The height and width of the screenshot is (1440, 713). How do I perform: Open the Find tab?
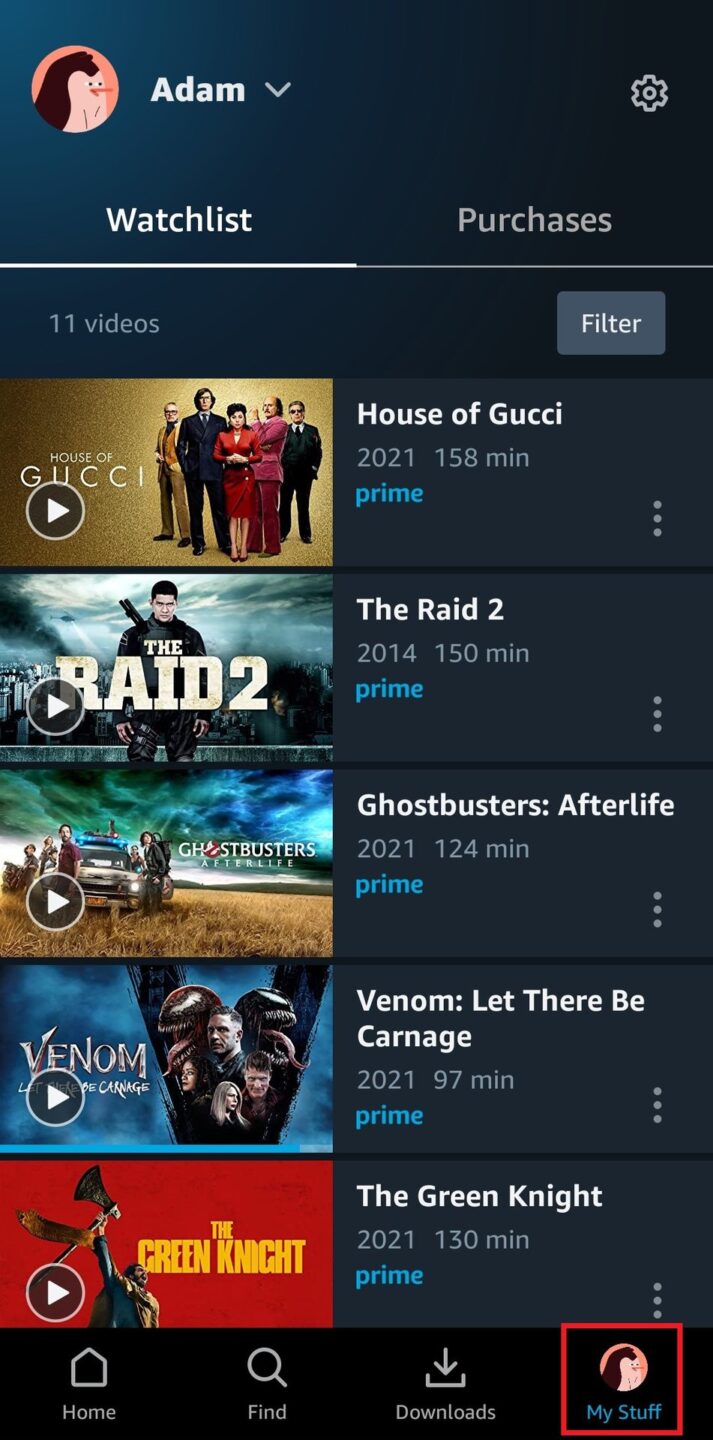click(x=267, y=1385)
